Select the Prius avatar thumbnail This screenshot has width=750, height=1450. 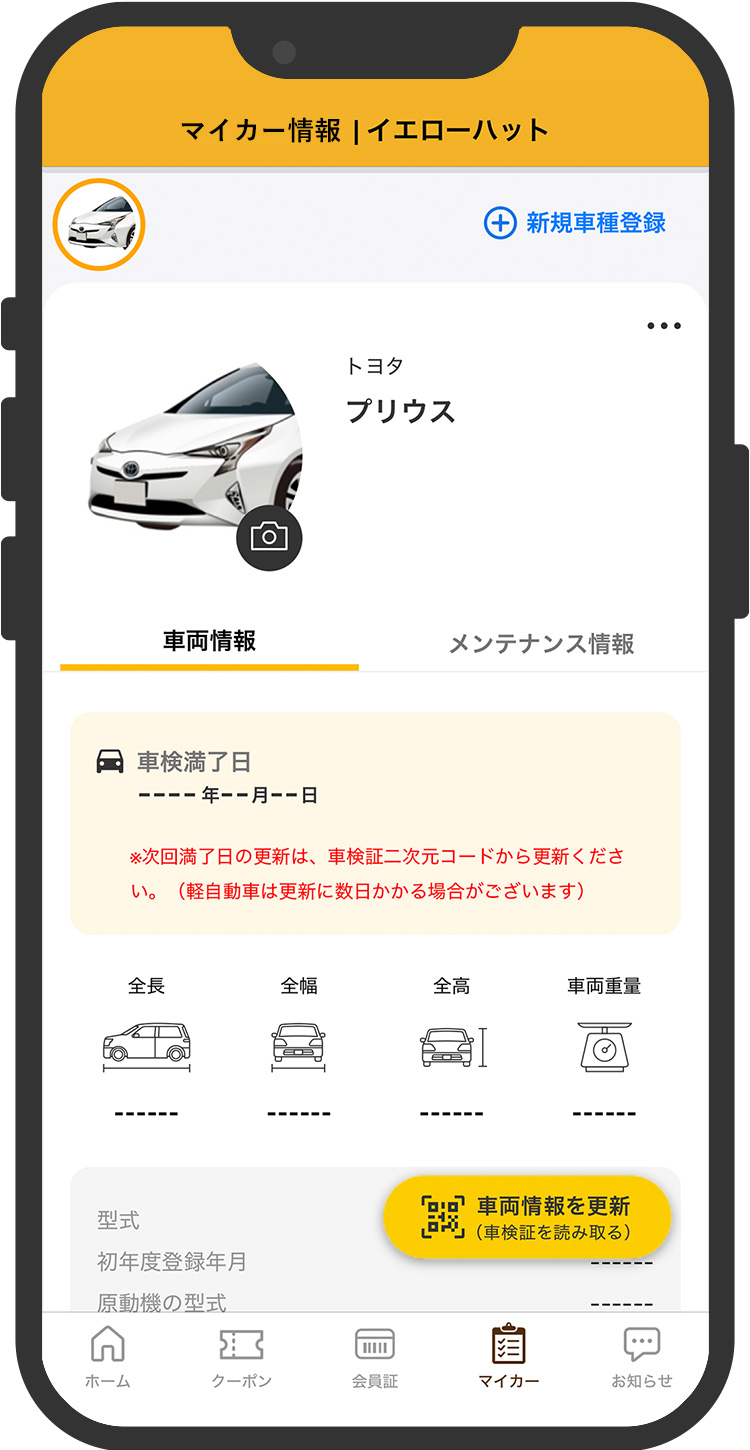pos(99,225)
